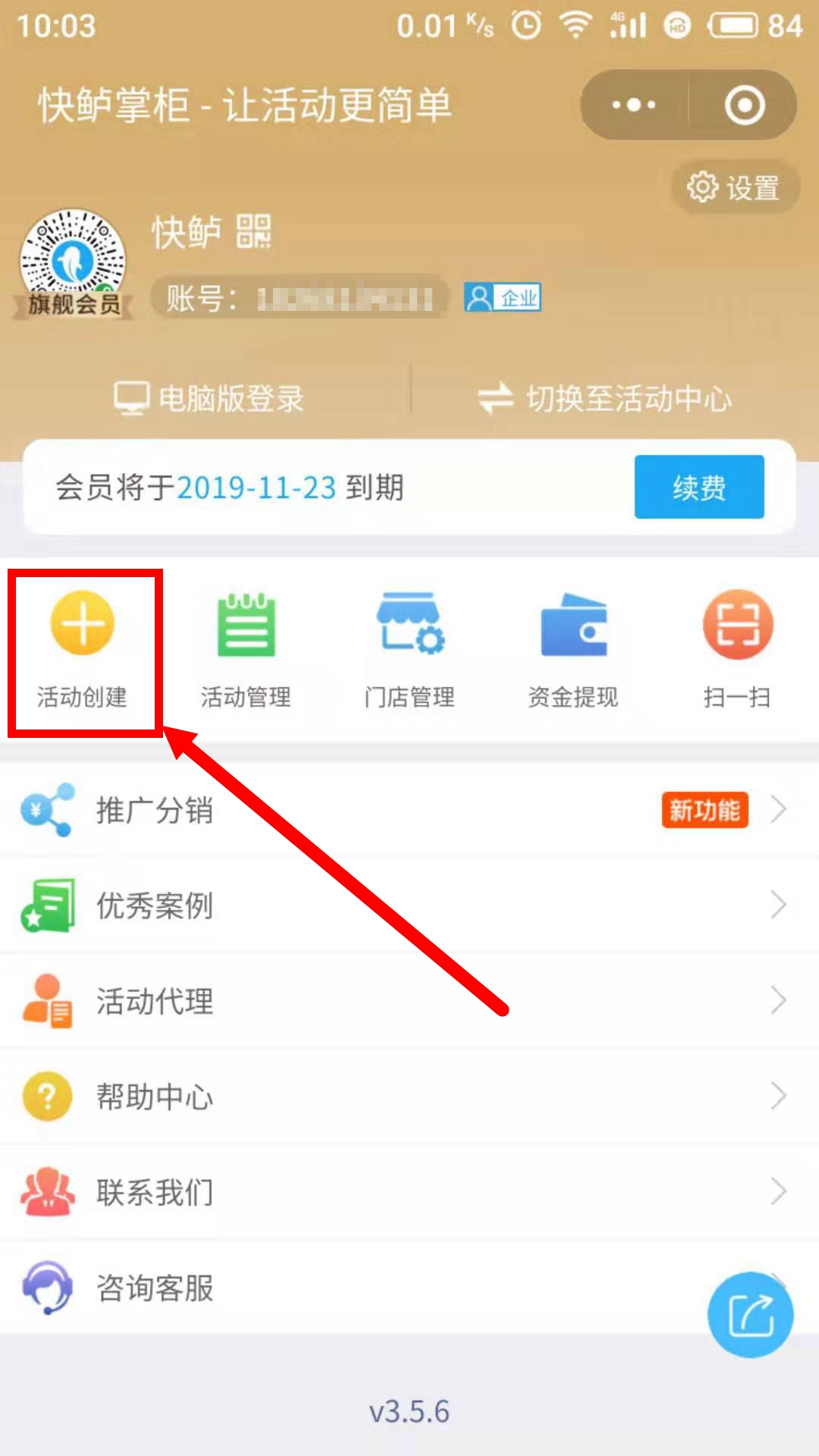Open 帮助中心
This screenshot has width=819, height=1456.
click(409, 1097)
